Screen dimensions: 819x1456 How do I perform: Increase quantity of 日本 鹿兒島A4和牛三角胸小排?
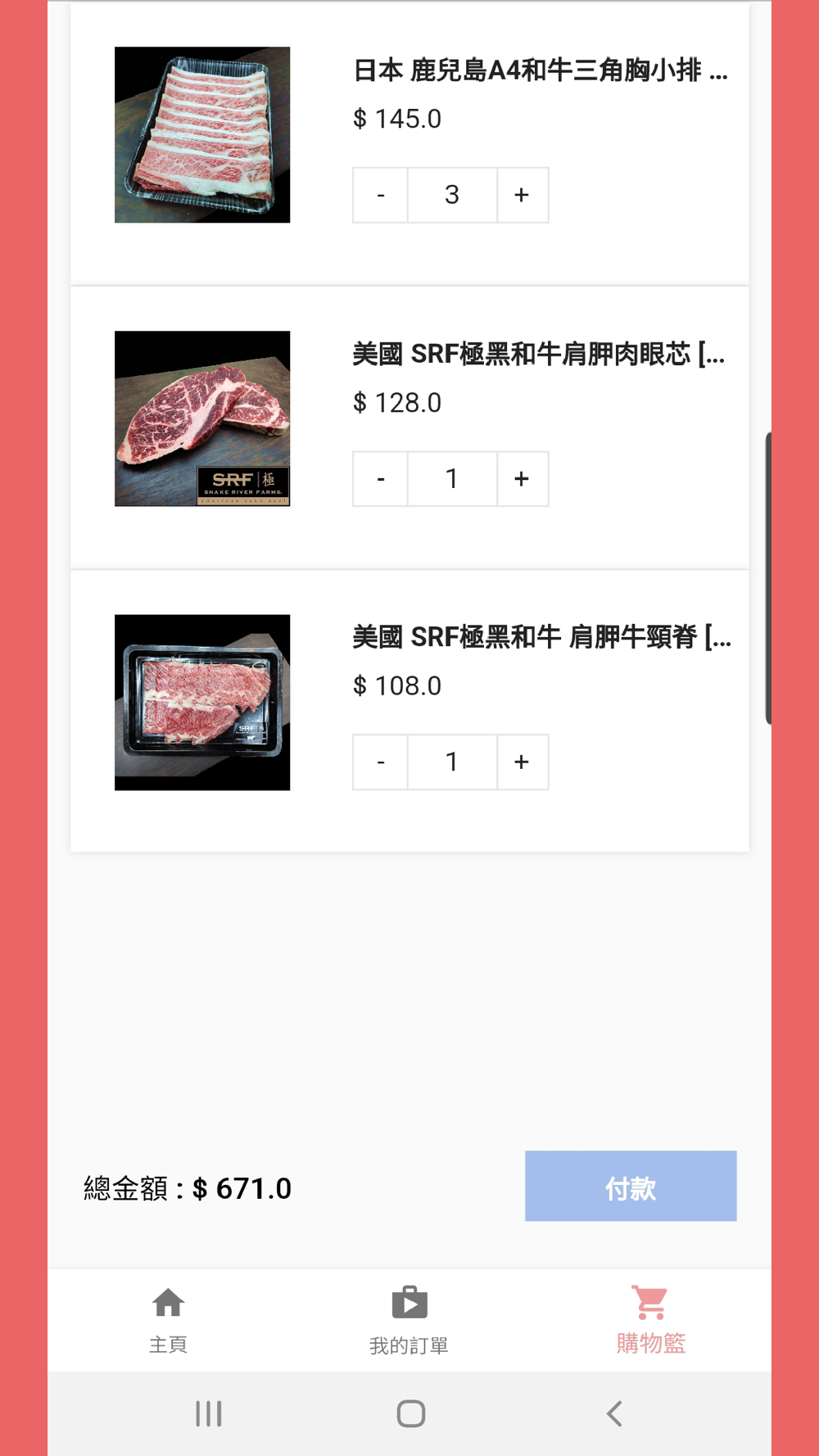[522, 195]
